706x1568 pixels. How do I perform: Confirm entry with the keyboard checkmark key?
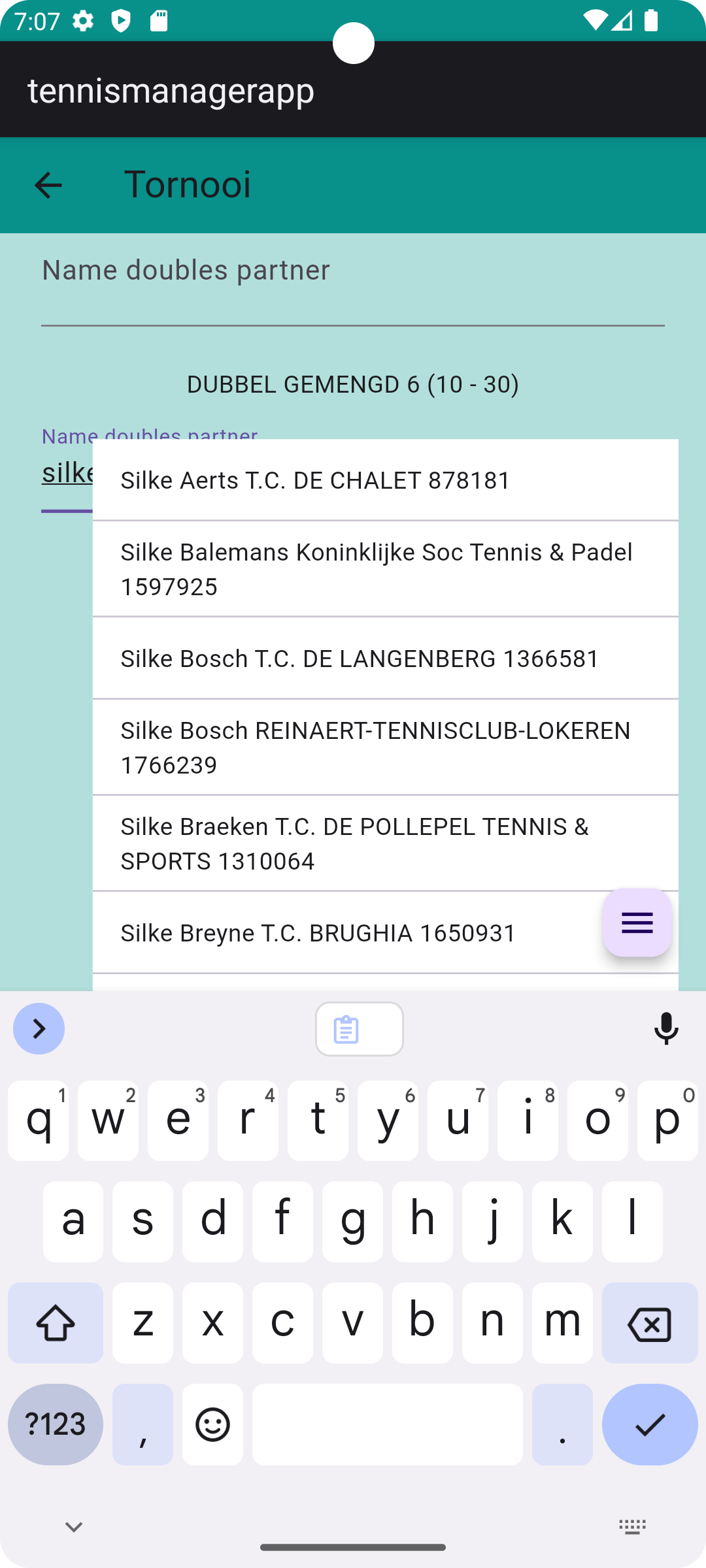pos(649,1425)
